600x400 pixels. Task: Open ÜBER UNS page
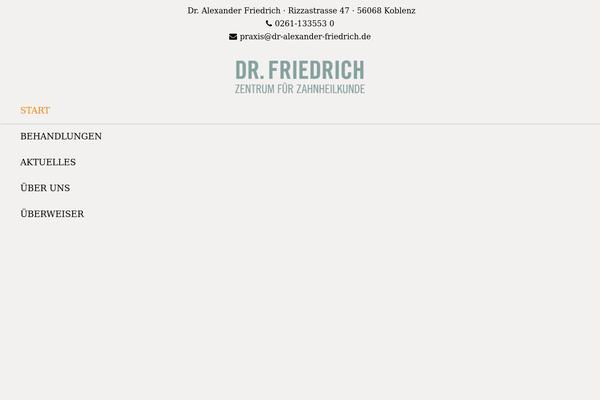click(45, 188)
